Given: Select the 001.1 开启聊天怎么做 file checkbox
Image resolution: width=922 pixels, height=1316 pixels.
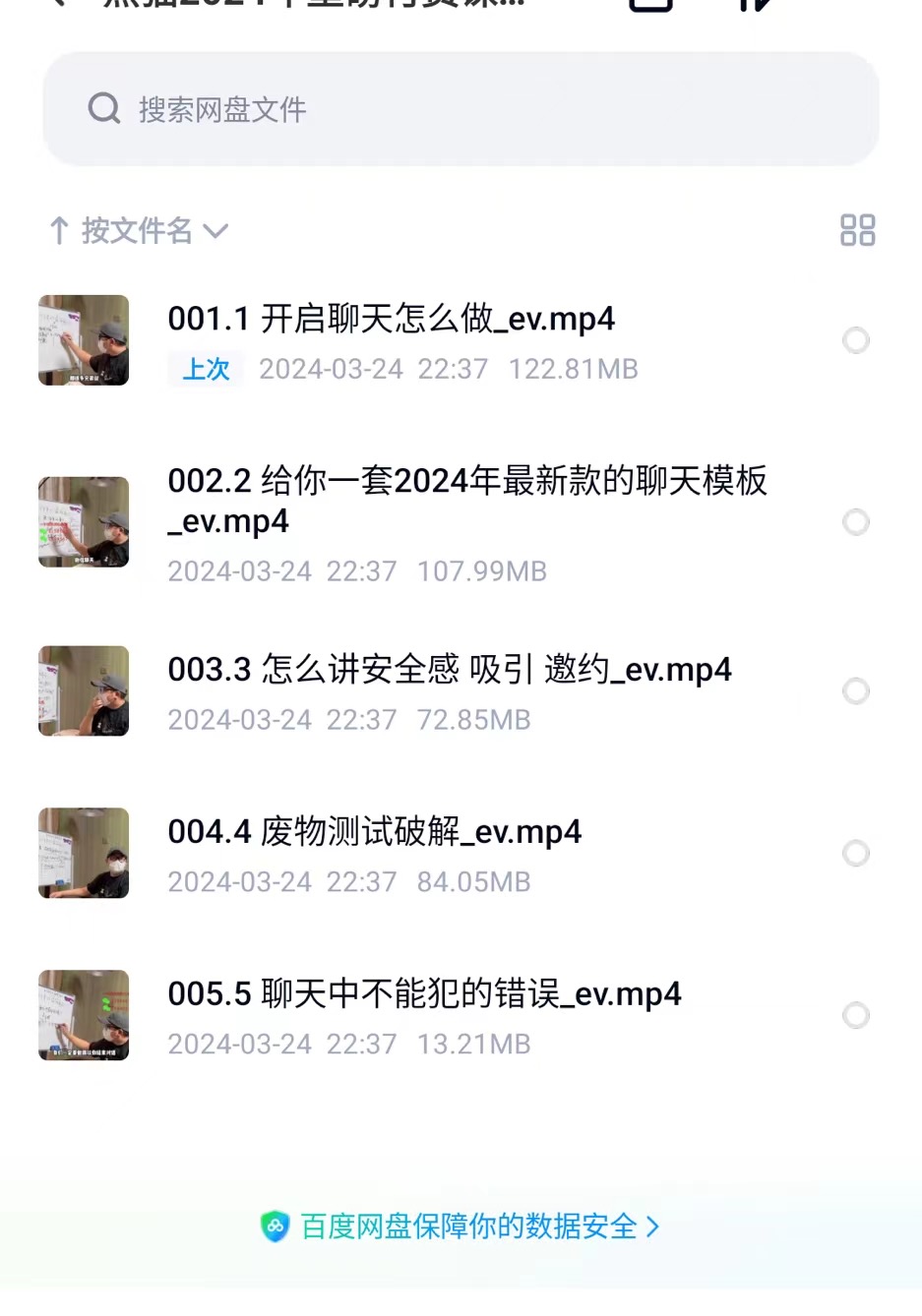Looking at the screenshot, I should click(856, 340).
